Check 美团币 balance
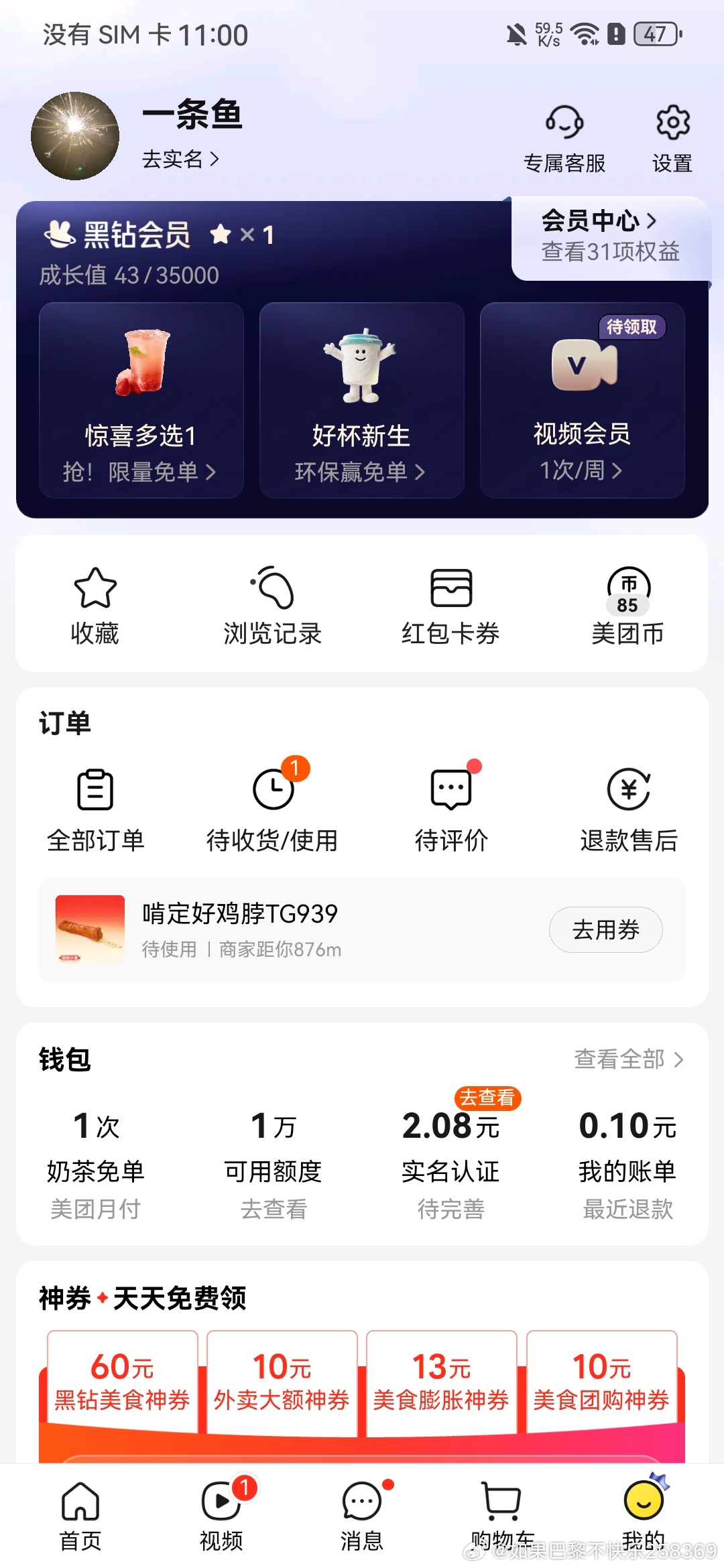724x1568 pixels. click(x=627, y=605)
